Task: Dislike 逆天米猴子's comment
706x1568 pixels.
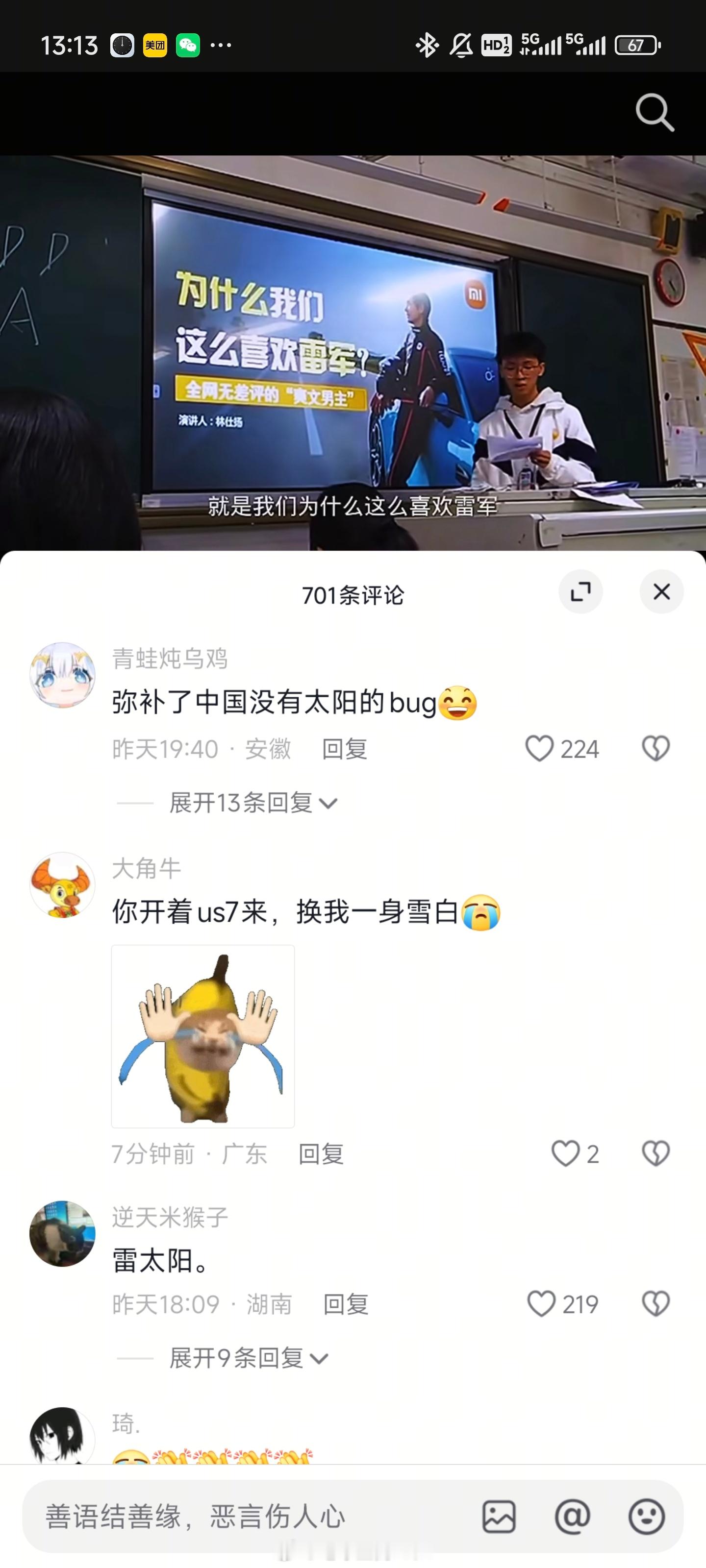Action: coord(656,1304)
